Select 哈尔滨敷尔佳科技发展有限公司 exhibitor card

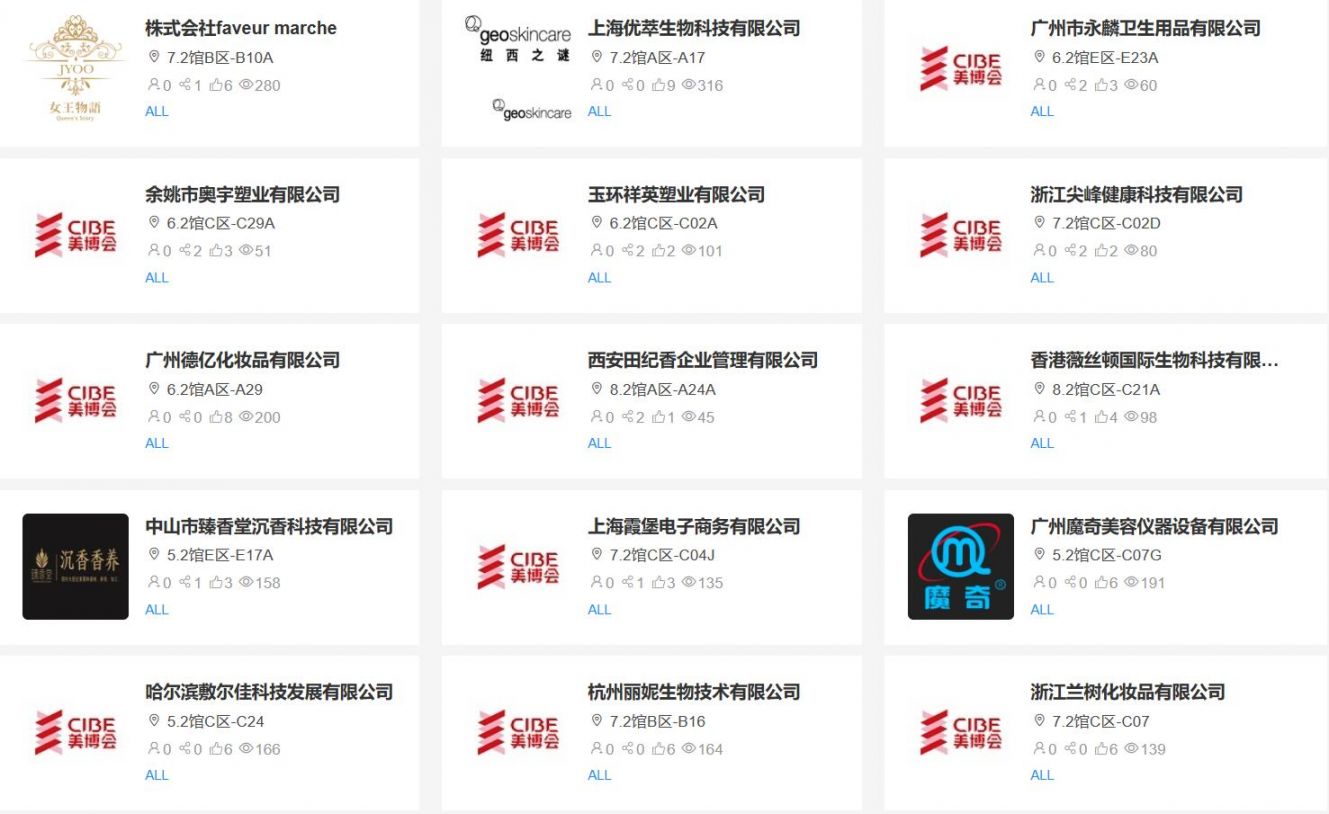tap(268, 692)
